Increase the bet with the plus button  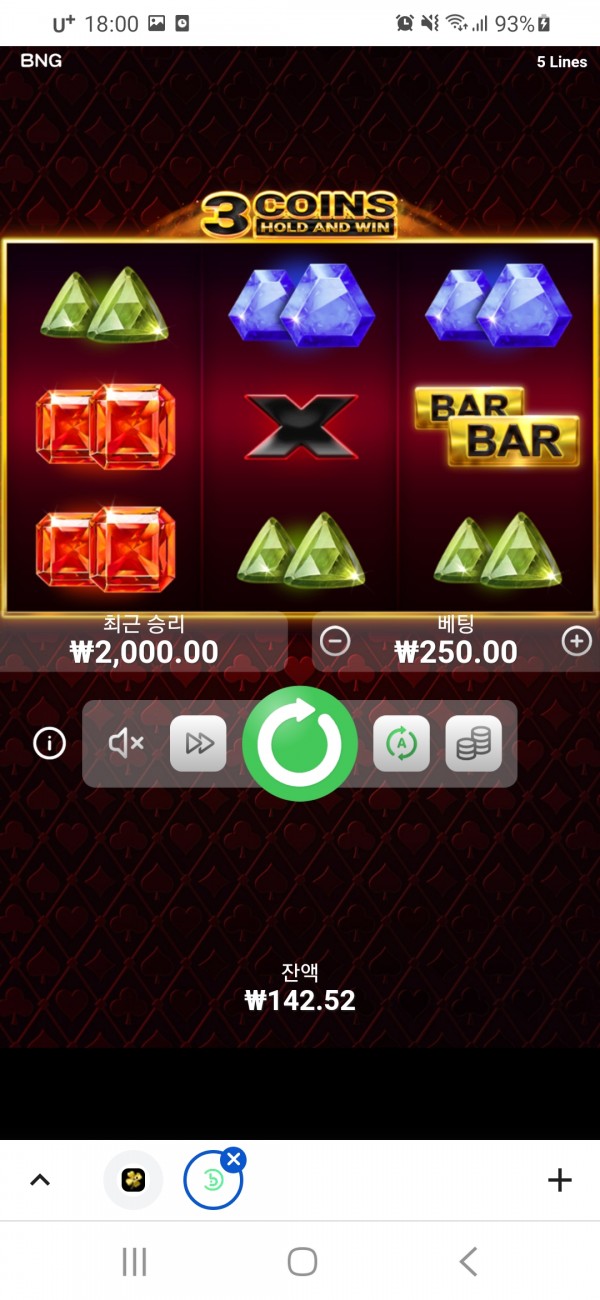click(x=577, y=641)
